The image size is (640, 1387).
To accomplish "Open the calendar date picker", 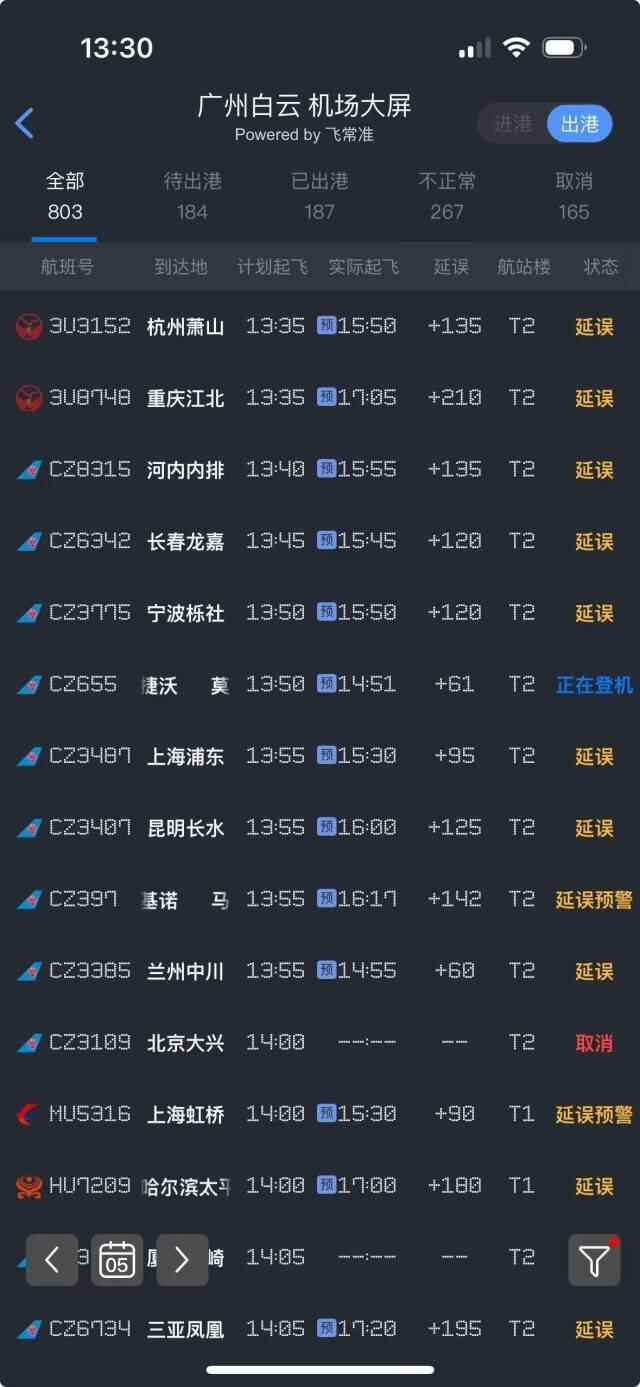I will click(117, 1260).
